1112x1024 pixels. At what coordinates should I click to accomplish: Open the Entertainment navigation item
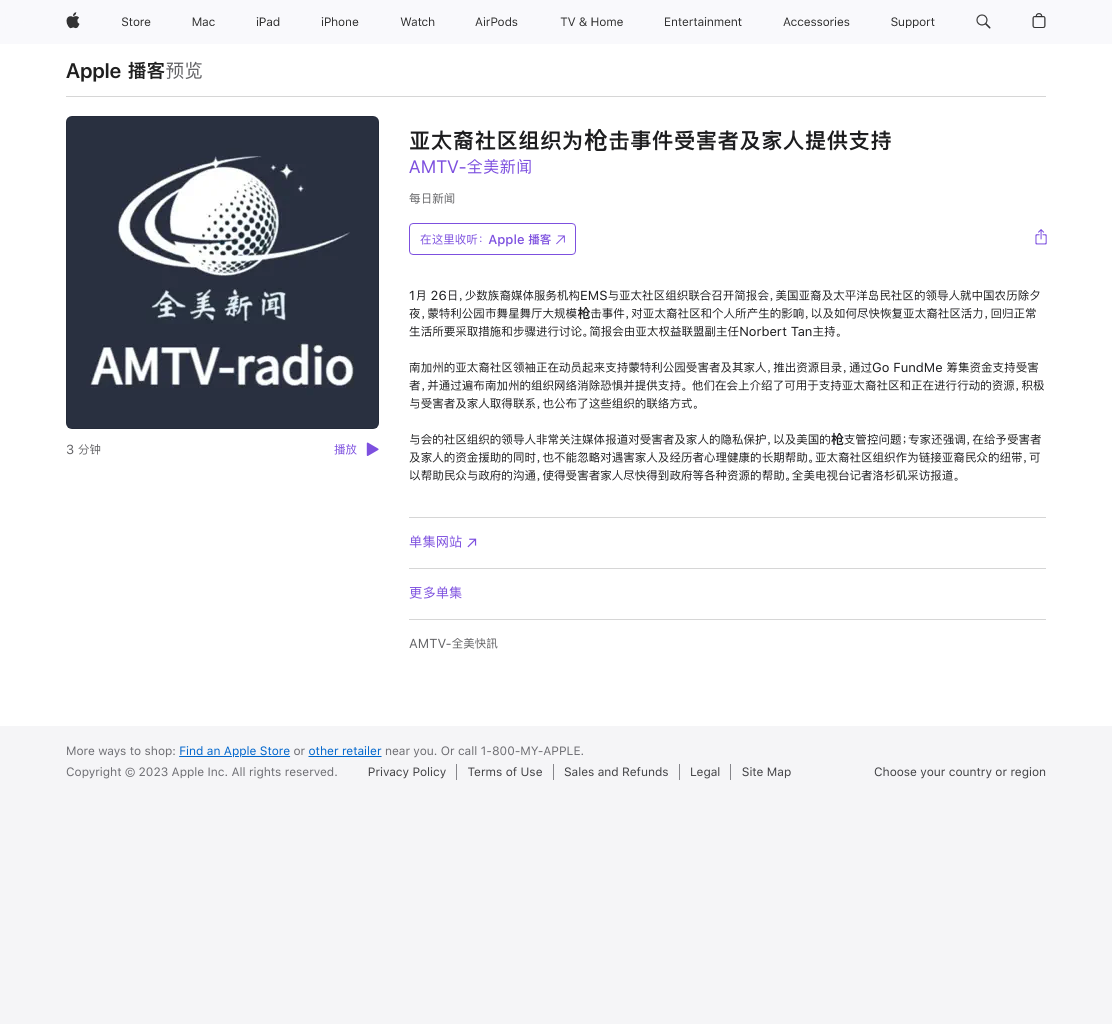tap(702, 22)
